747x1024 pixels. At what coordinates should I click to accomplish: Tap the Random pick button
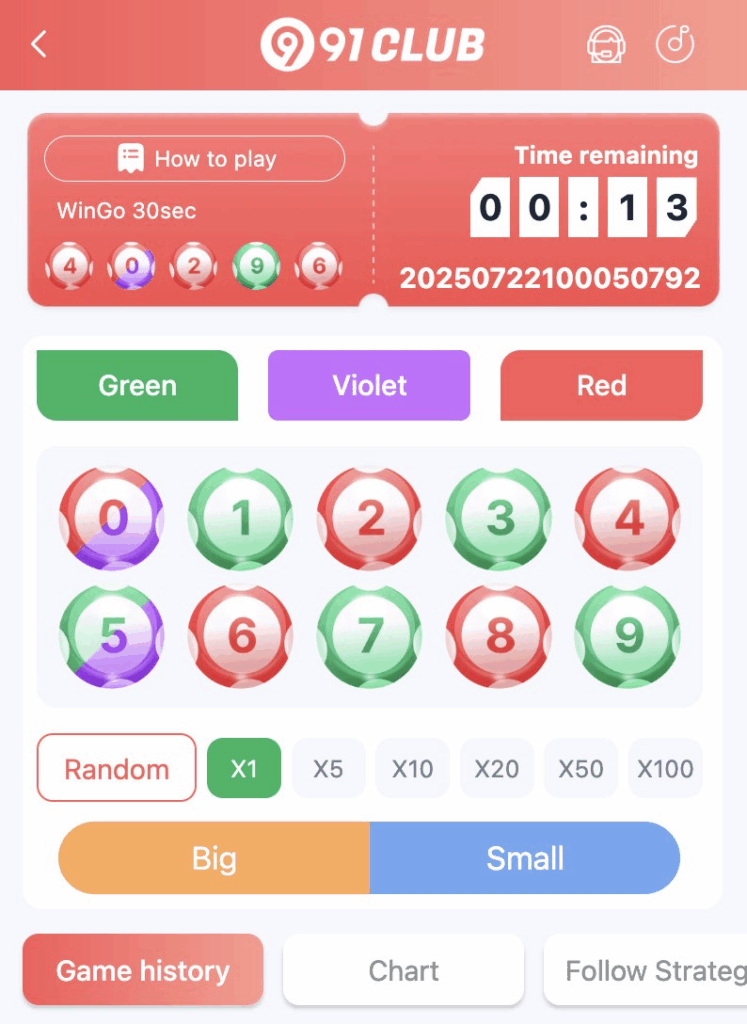coord(117,769)
